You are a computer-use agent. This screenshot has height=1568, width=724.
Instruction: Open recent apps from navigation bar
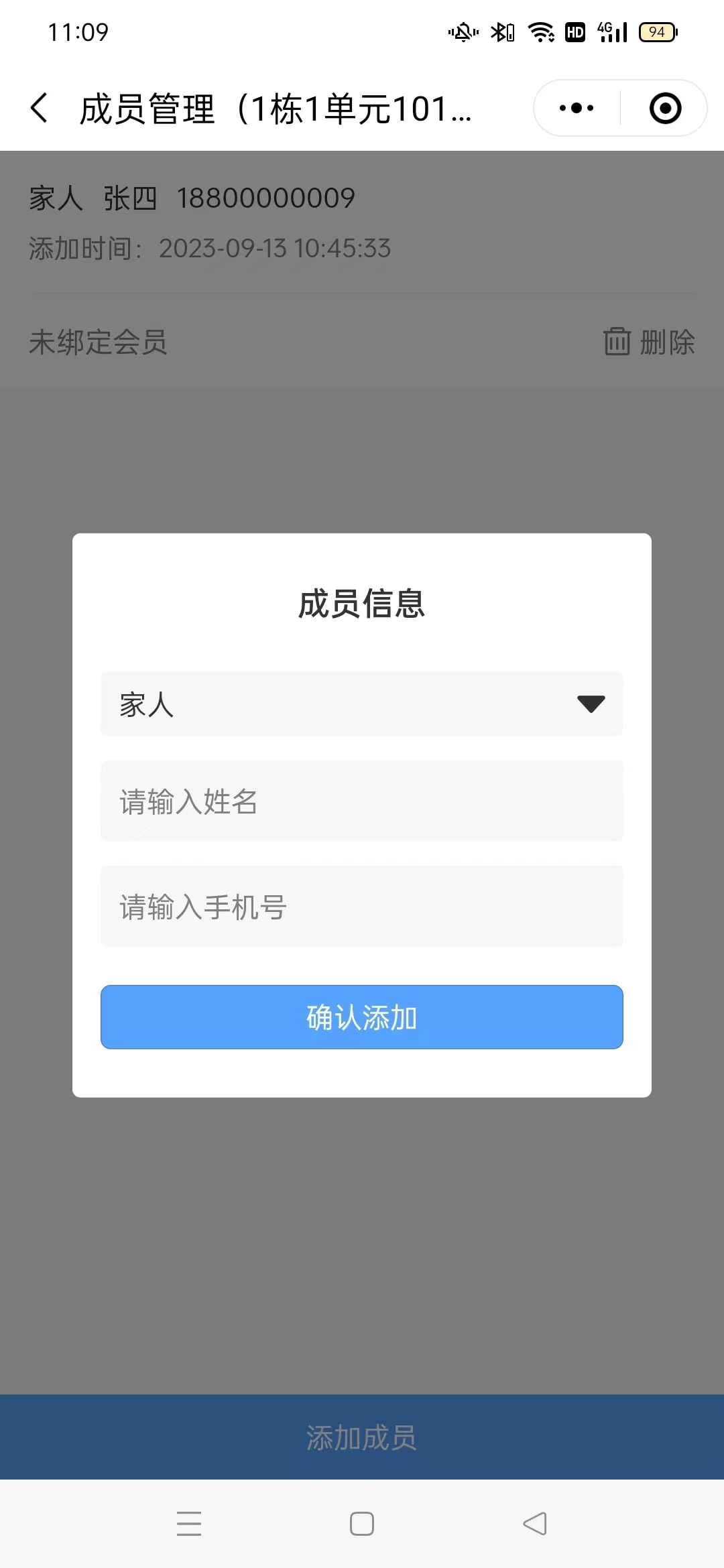189,1524
